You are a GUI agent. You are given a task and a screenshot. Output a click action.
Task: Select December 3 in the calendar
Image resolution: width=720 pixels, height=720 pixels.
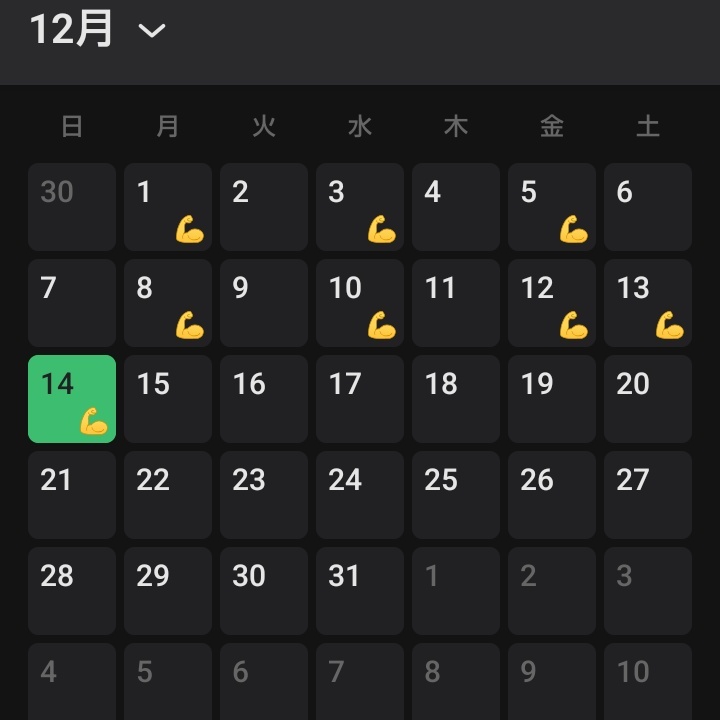pos(360,207)
